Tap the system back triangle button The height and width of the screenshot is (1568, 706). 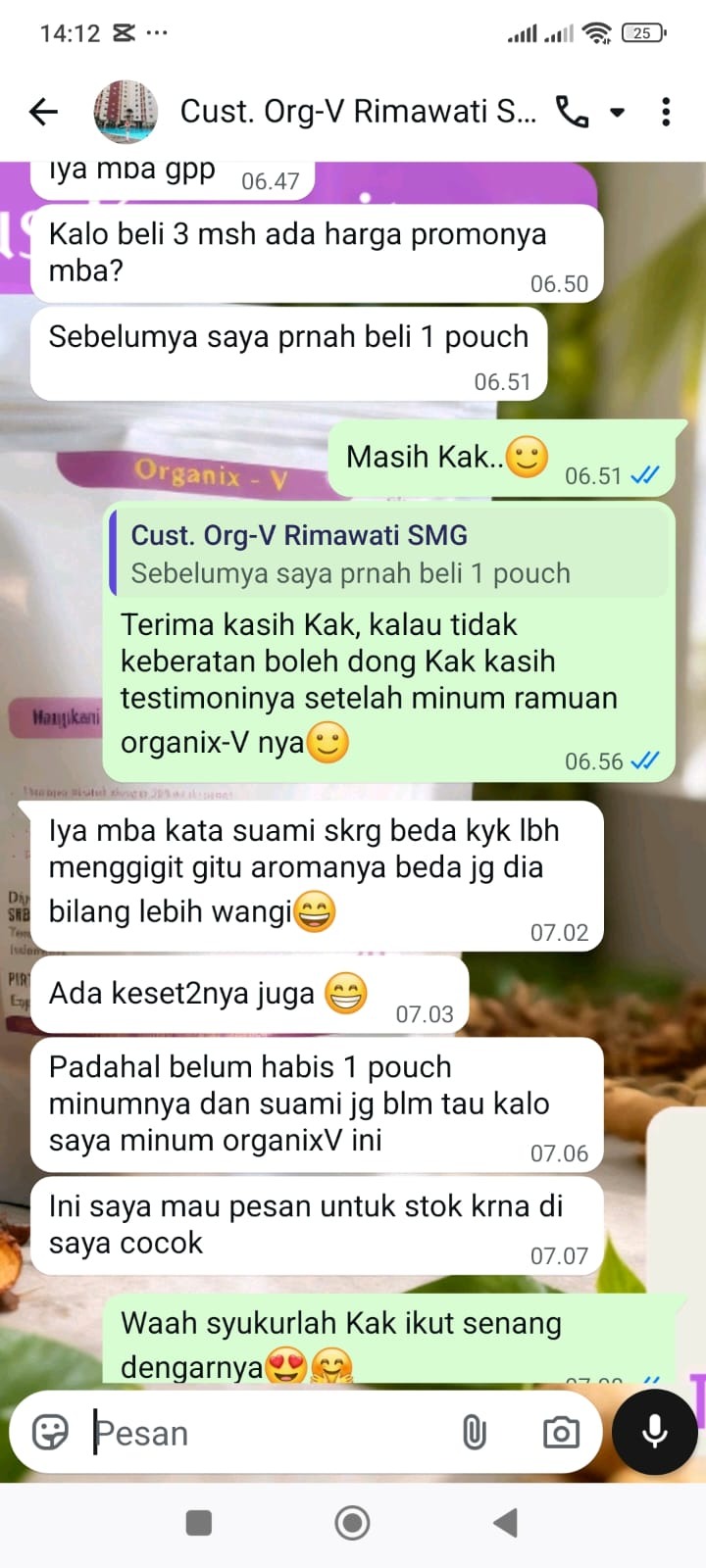click(x=505, y=1523)
